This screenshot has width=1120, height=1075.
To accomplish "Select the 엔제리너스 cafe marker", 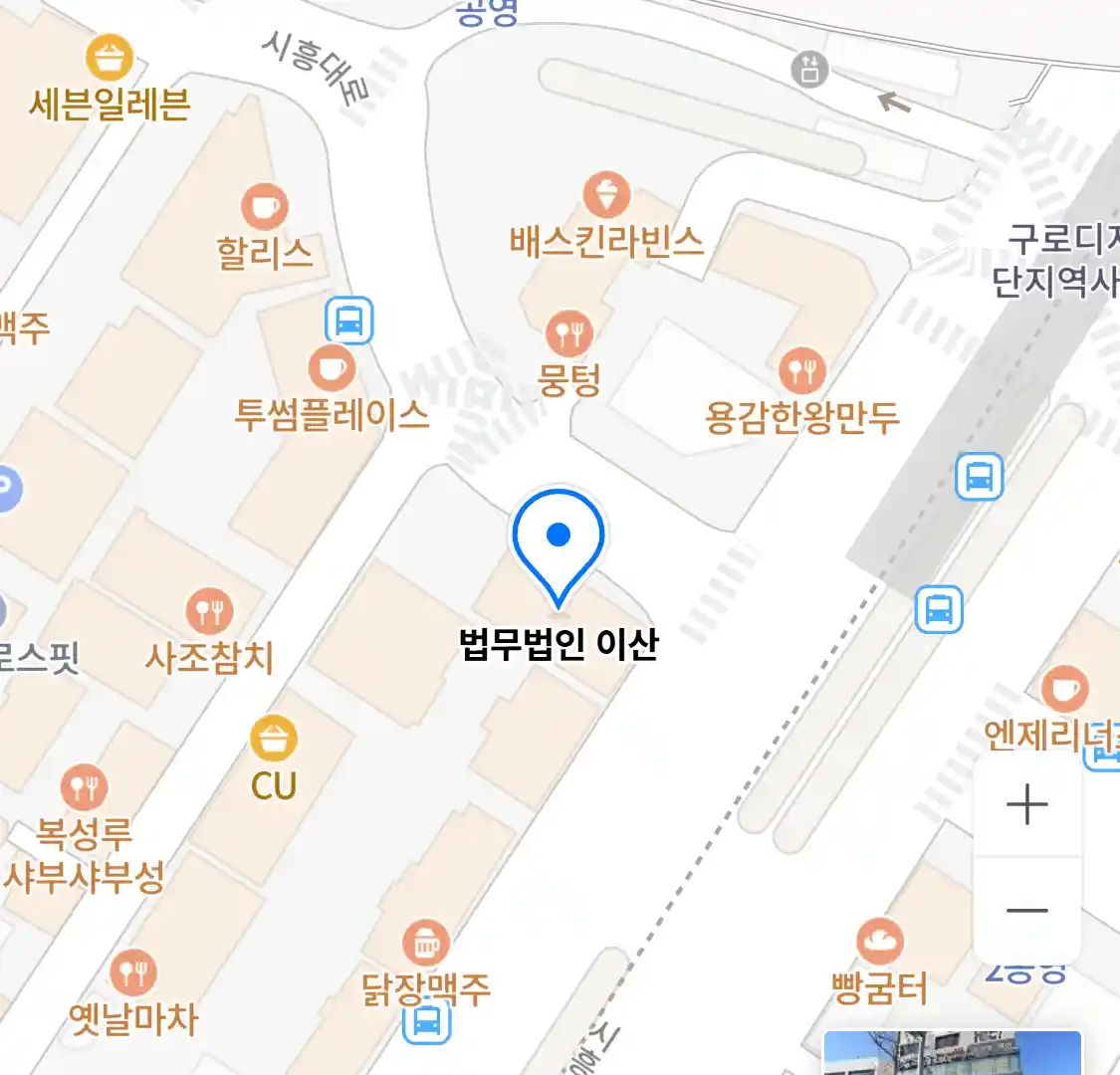I will (x=1064, y=690).
